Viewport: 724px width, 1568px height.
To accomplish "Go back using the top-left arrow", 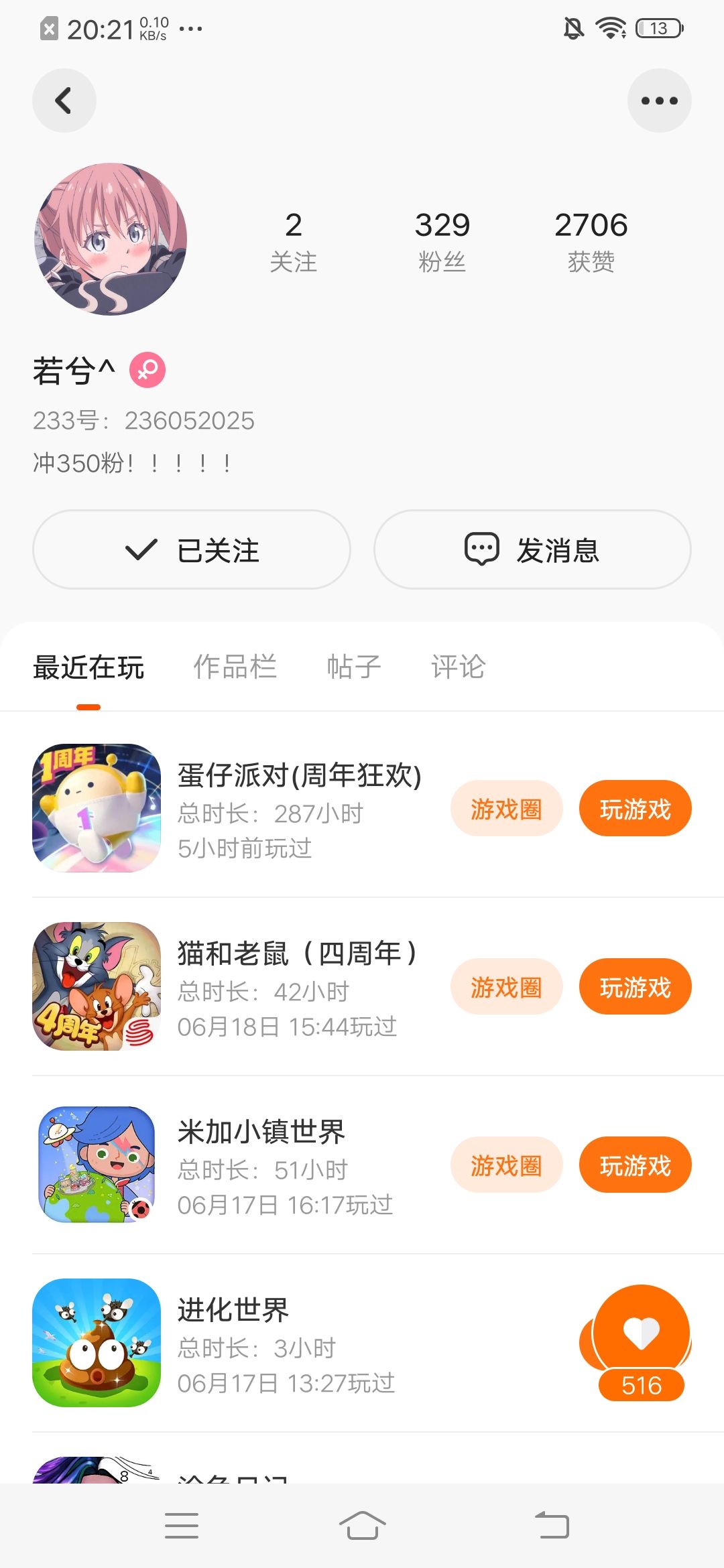I will point(64,101).
